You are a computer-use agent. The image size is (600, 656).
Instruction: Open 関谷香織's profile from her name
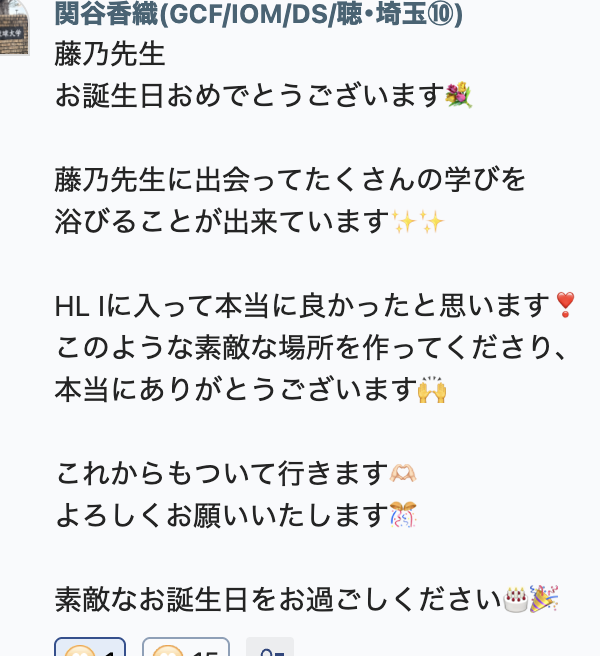click(258, 16)
